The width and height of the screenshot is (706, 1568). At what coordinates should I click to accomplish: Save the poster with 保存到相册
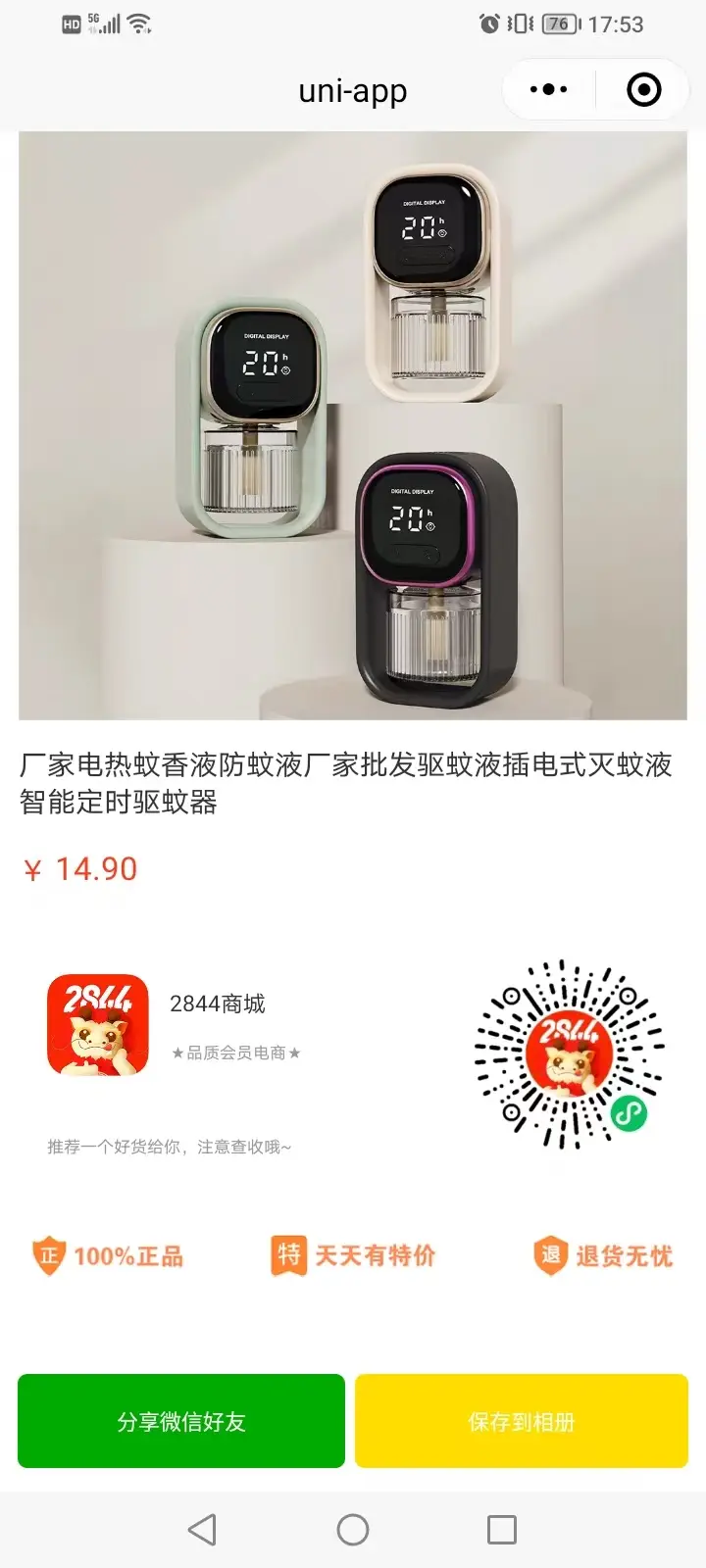click(x=521, y=1421)
